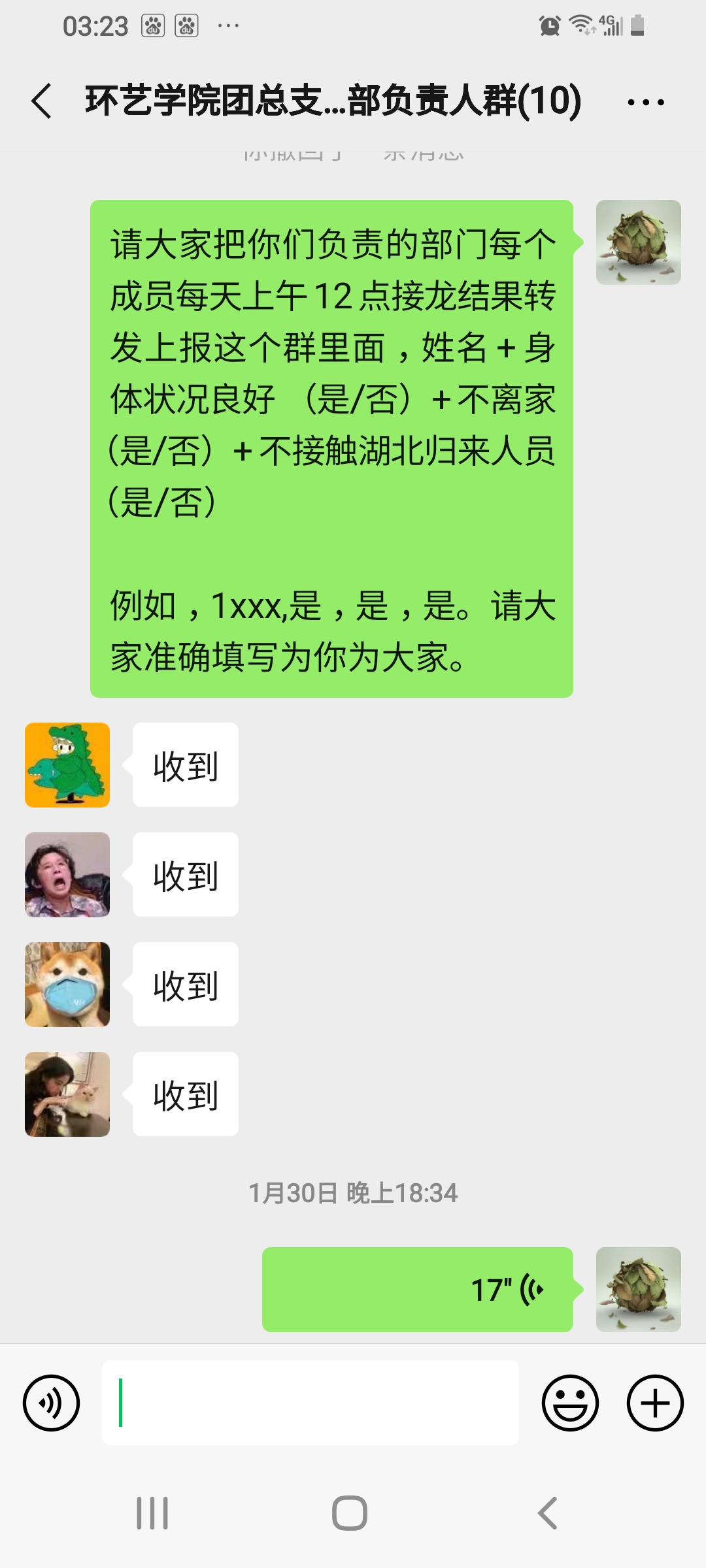This screenshot has width=706, height=1568.
Task: Open the masked Shiba dog avatar's profile
Action: [67, 985]
